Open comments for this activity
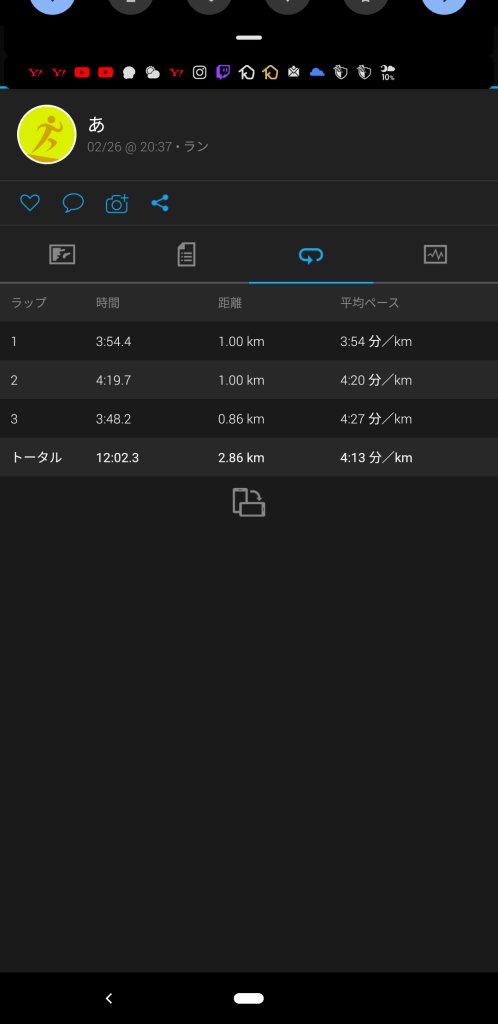This screenshot has width=498, height=1024. click(73, 202)
